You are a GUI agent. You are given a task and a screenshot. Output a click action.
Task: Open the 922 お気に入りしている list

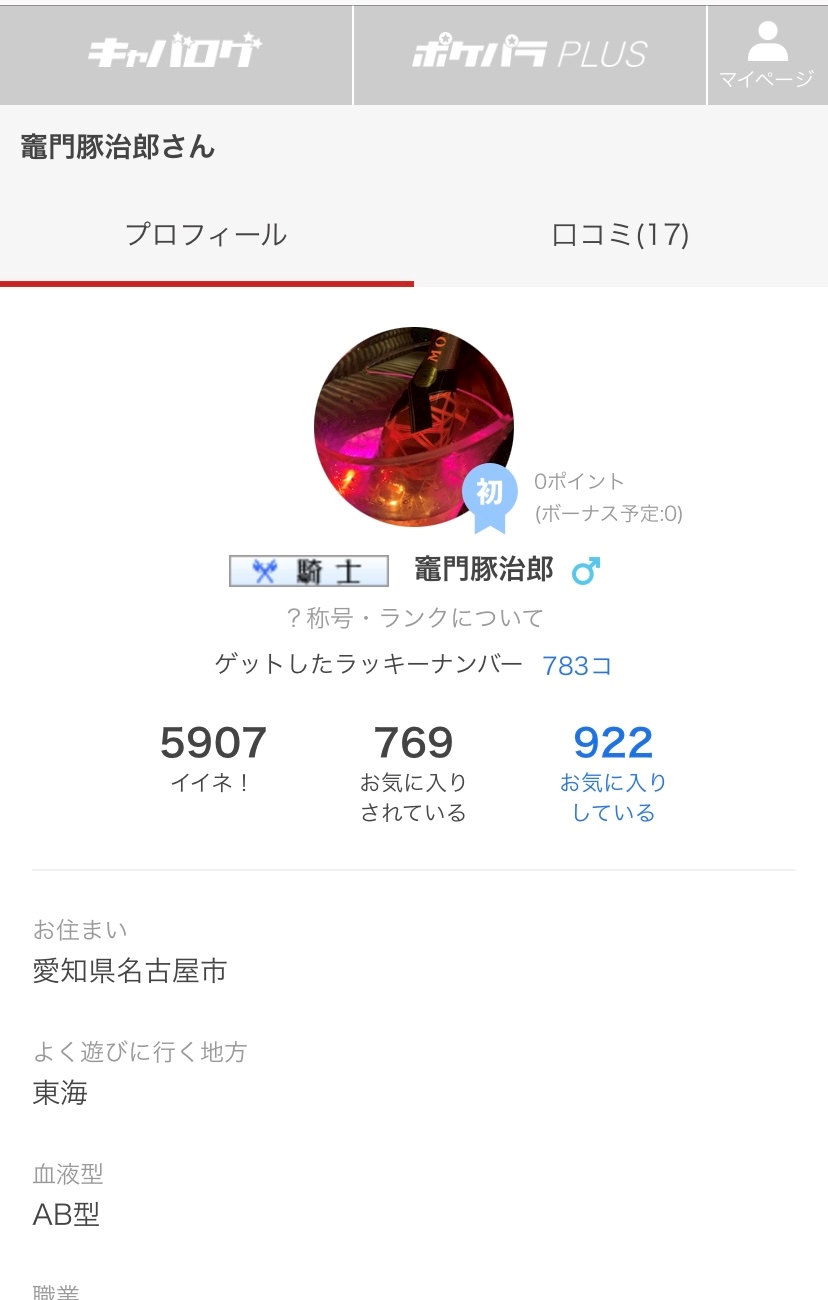(x=613, y=772)
